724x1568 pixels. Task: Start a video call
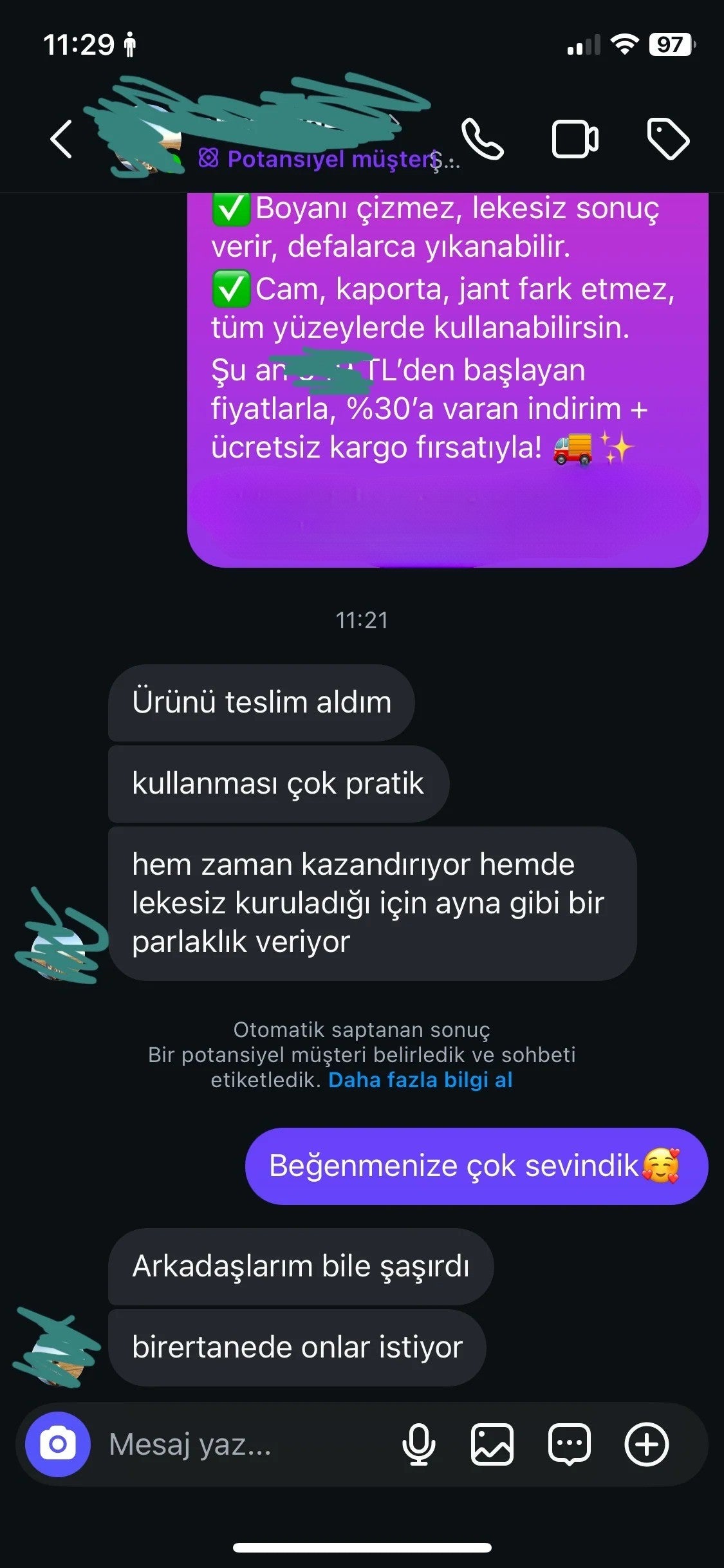575,138
